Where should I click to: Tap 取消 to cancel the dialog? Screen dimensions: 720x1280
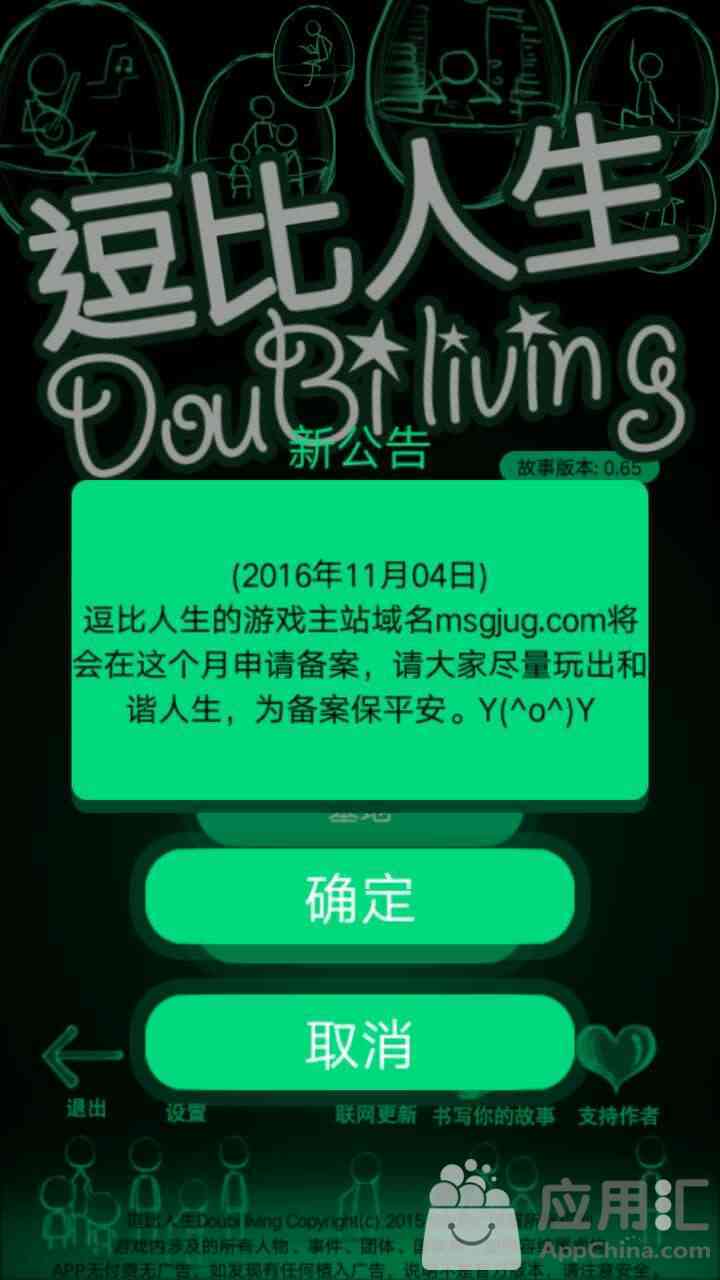(x=360, y=1043)
